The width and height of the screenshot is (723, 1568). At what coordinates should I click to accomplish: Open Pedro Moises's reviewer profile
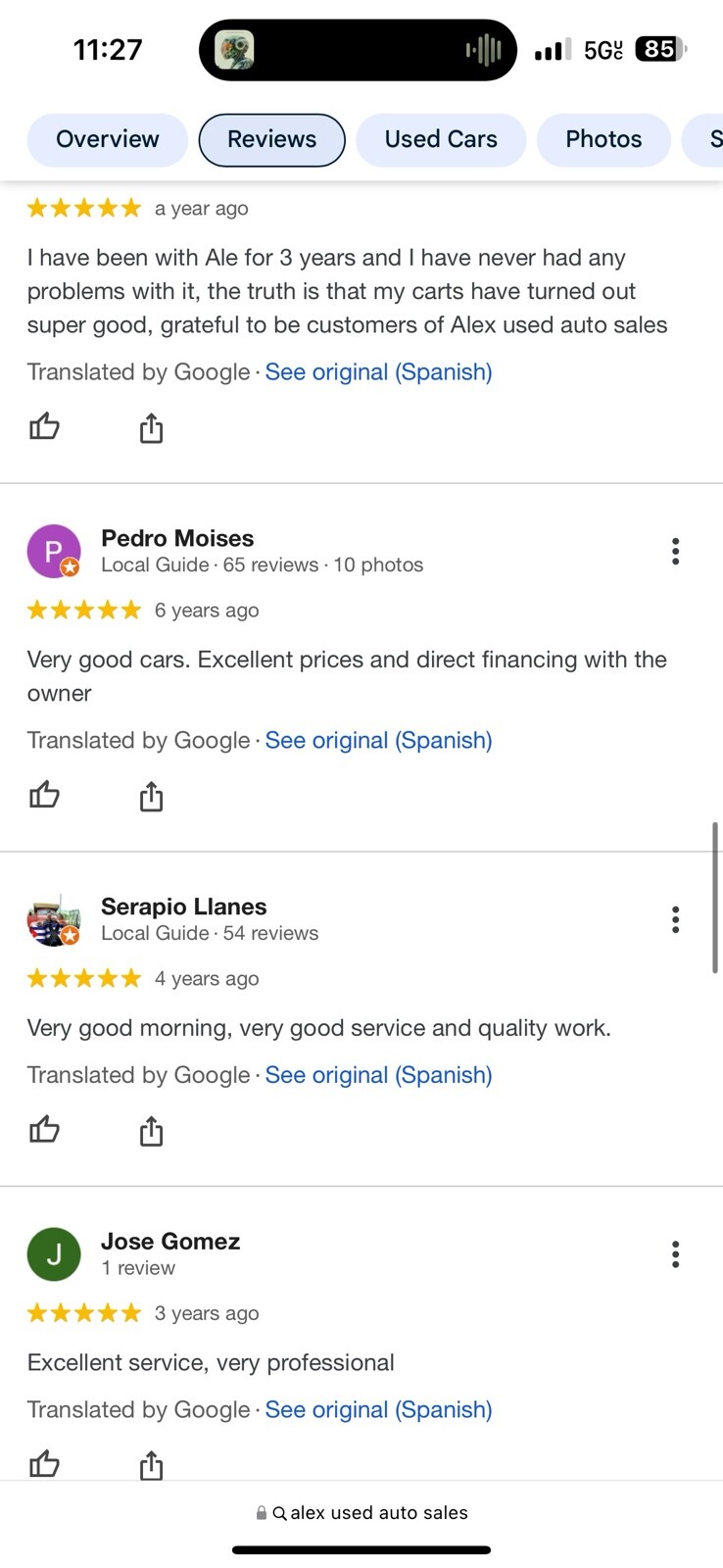176,538
